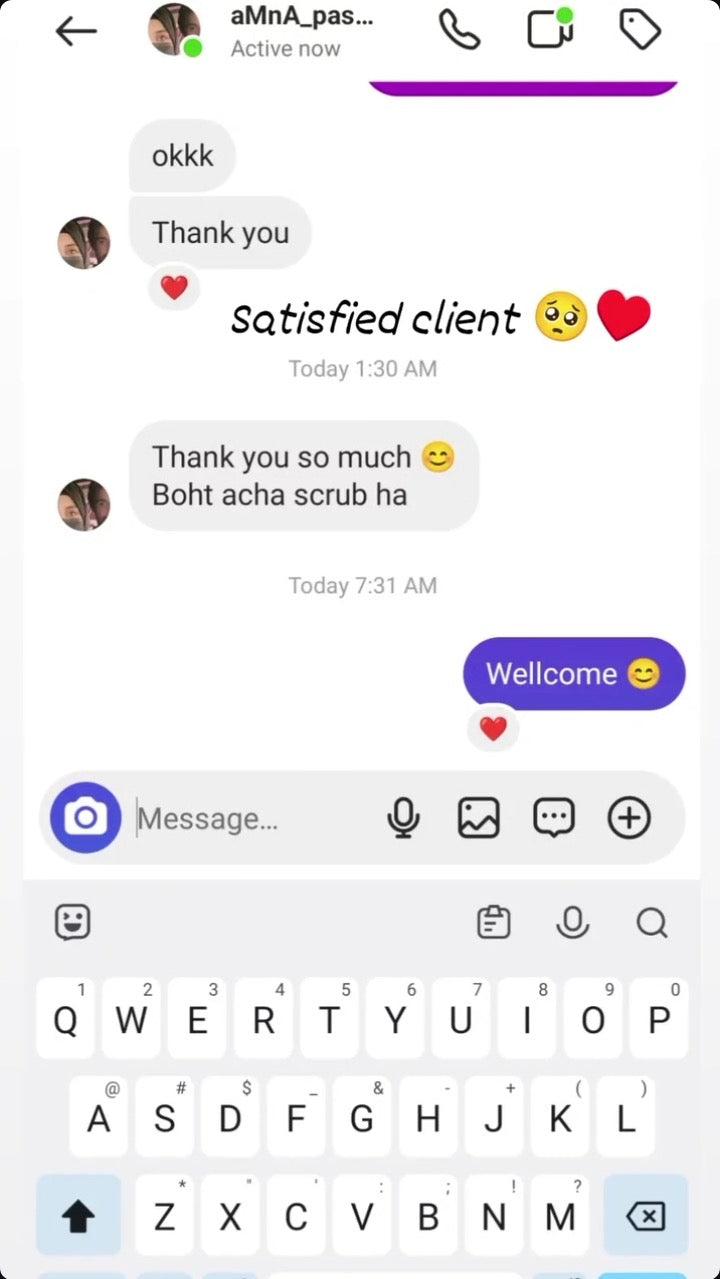Viewport: 720px width, 1279px height.
Task: Go back from the chat
Action: point(76,32)
